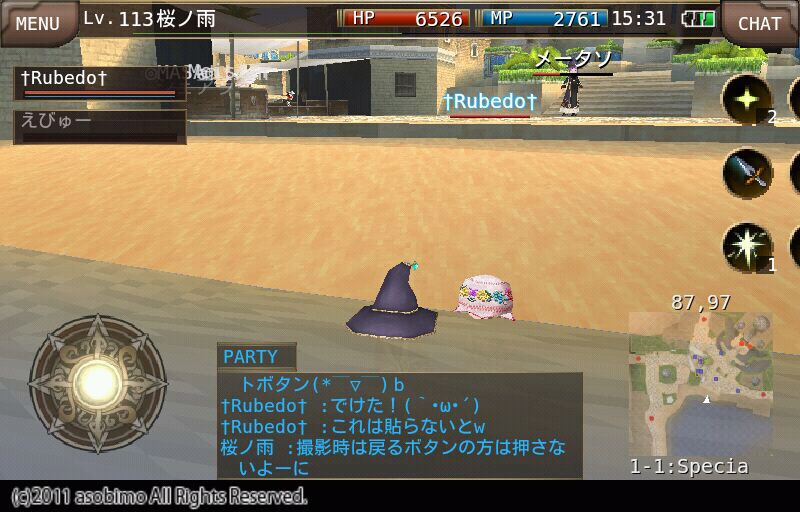Viewport: 800px width, 512px height.
Task: Use the starburst skill with count 1
Action: (746, 247)
